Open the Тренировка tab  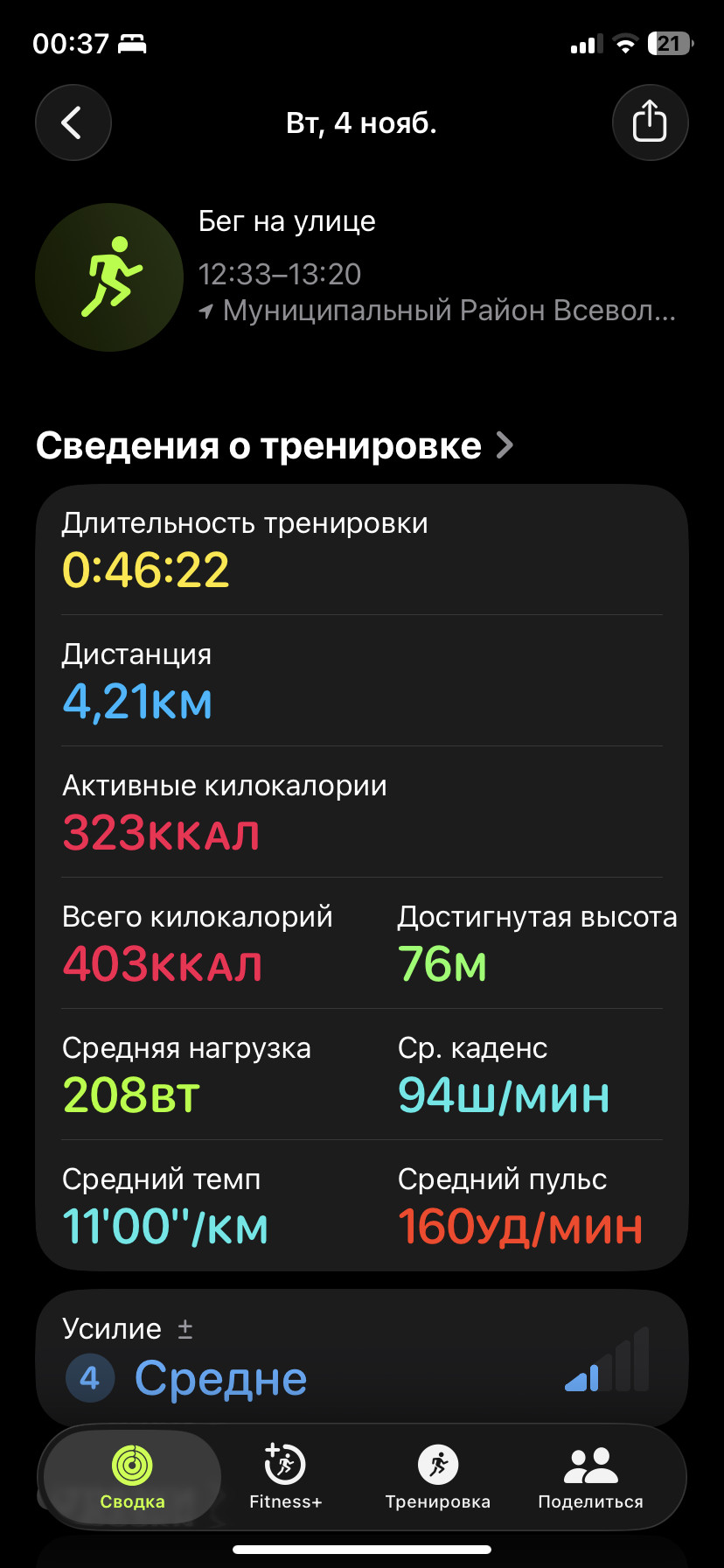(x=438, y=1477)
